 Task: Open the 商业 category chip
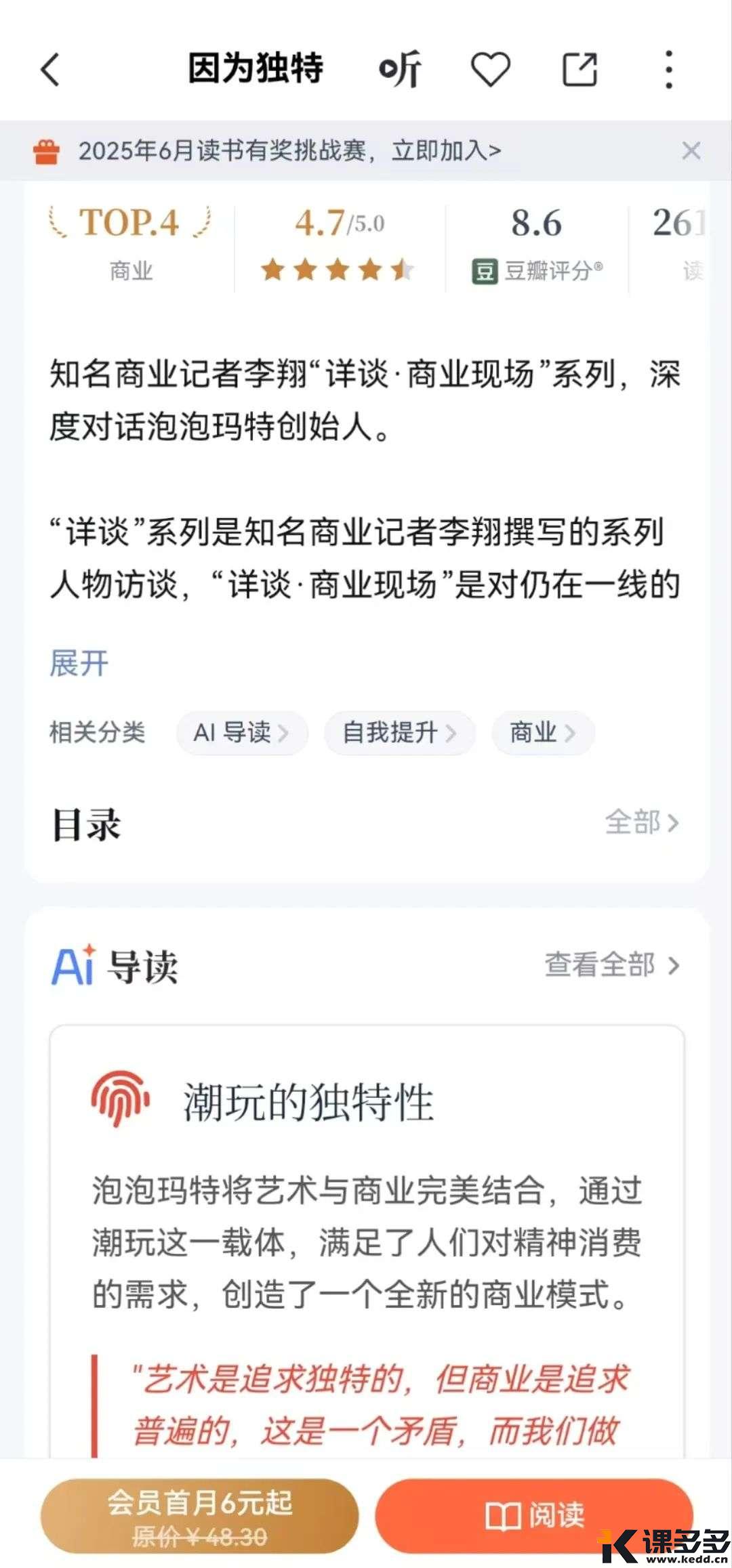[x=542, y=733]
